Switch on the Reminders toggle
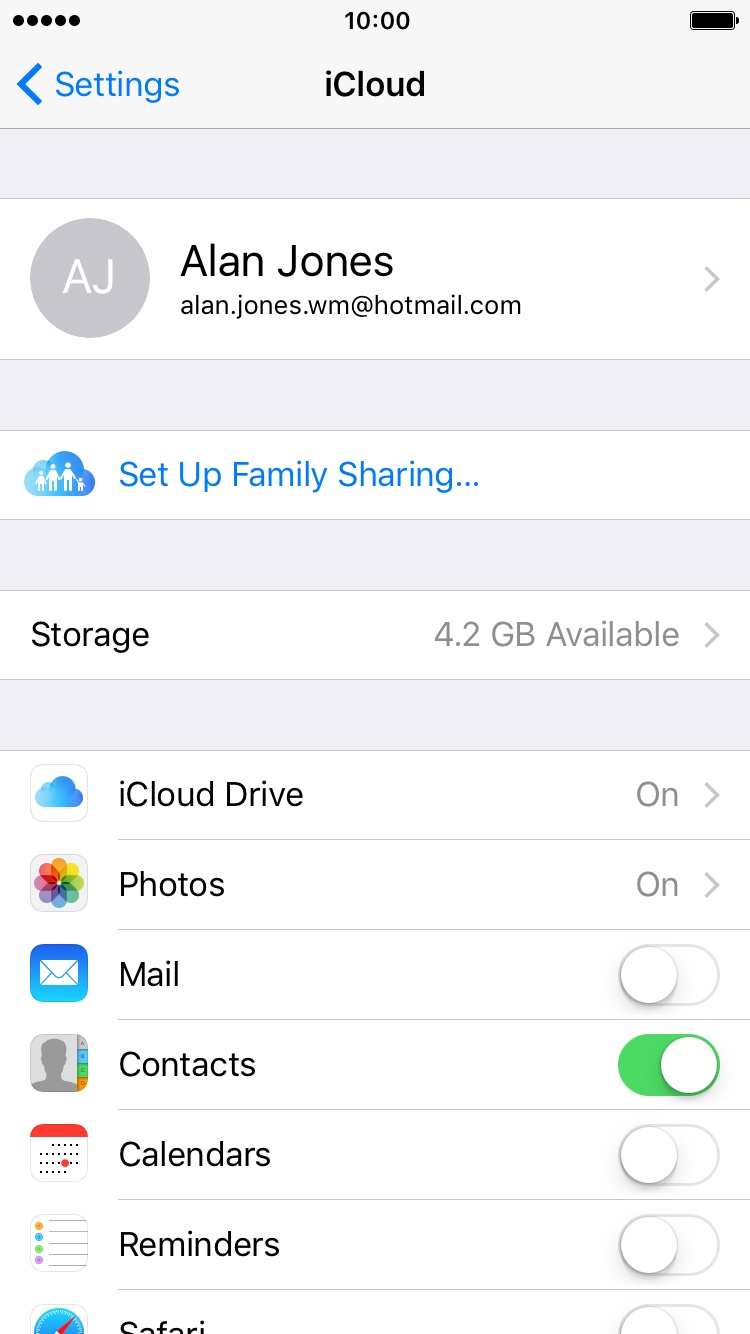The image size is (750, 1334). click(668, 1245)
